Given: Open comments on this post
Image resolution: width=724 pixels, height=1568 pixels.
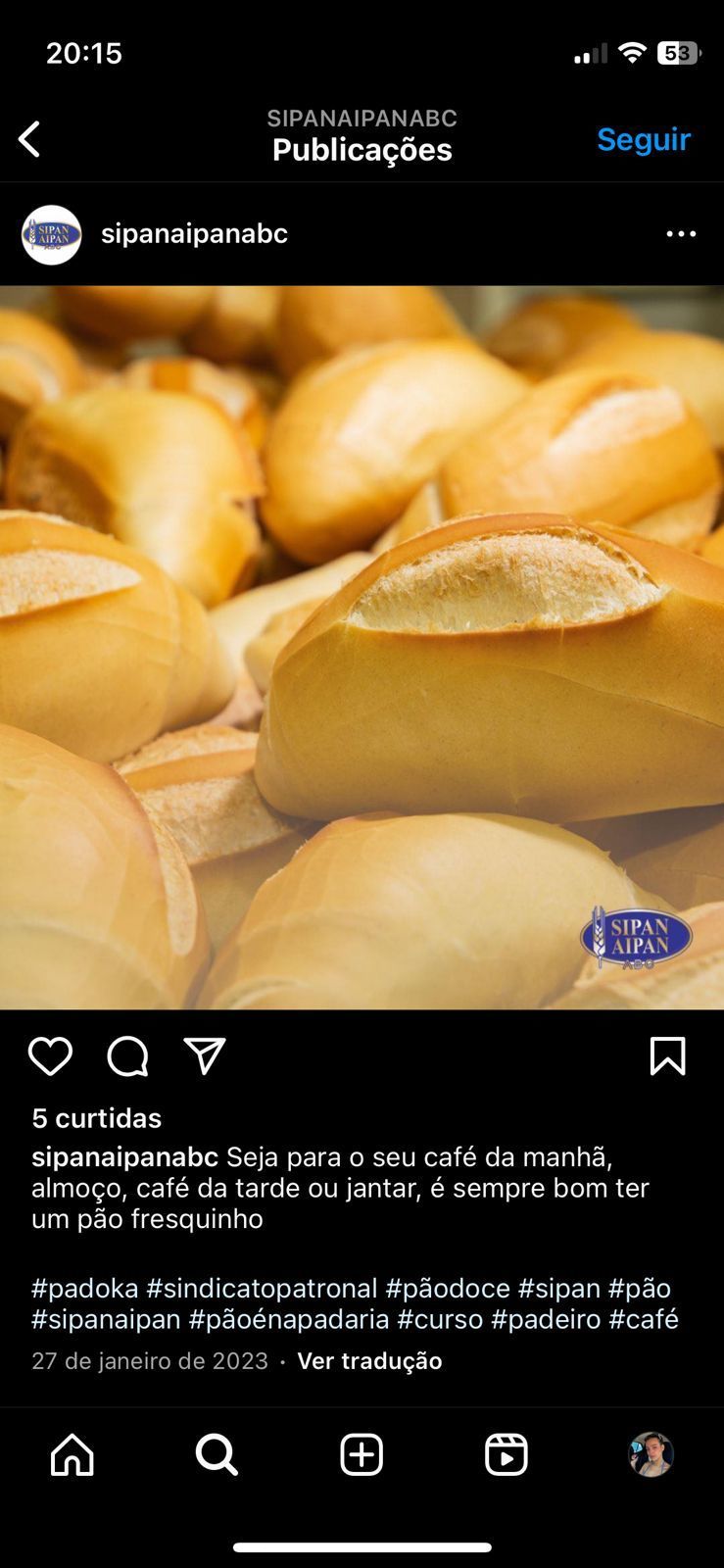Looking at the screenshot, I should pos(127,1056).
